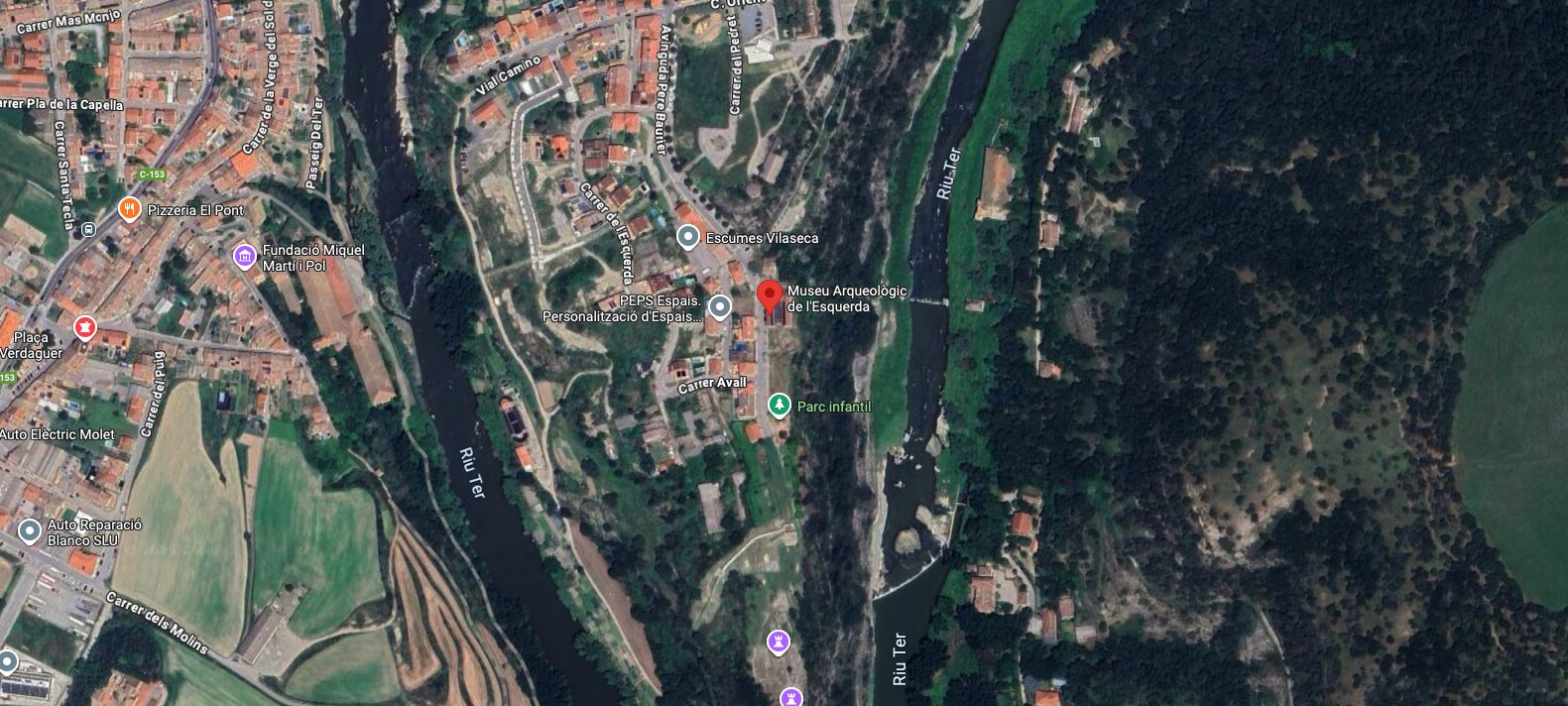Tap the bus stop icon near Carrer Santa Tecla
1568x706 pixels.
[88, 229]
